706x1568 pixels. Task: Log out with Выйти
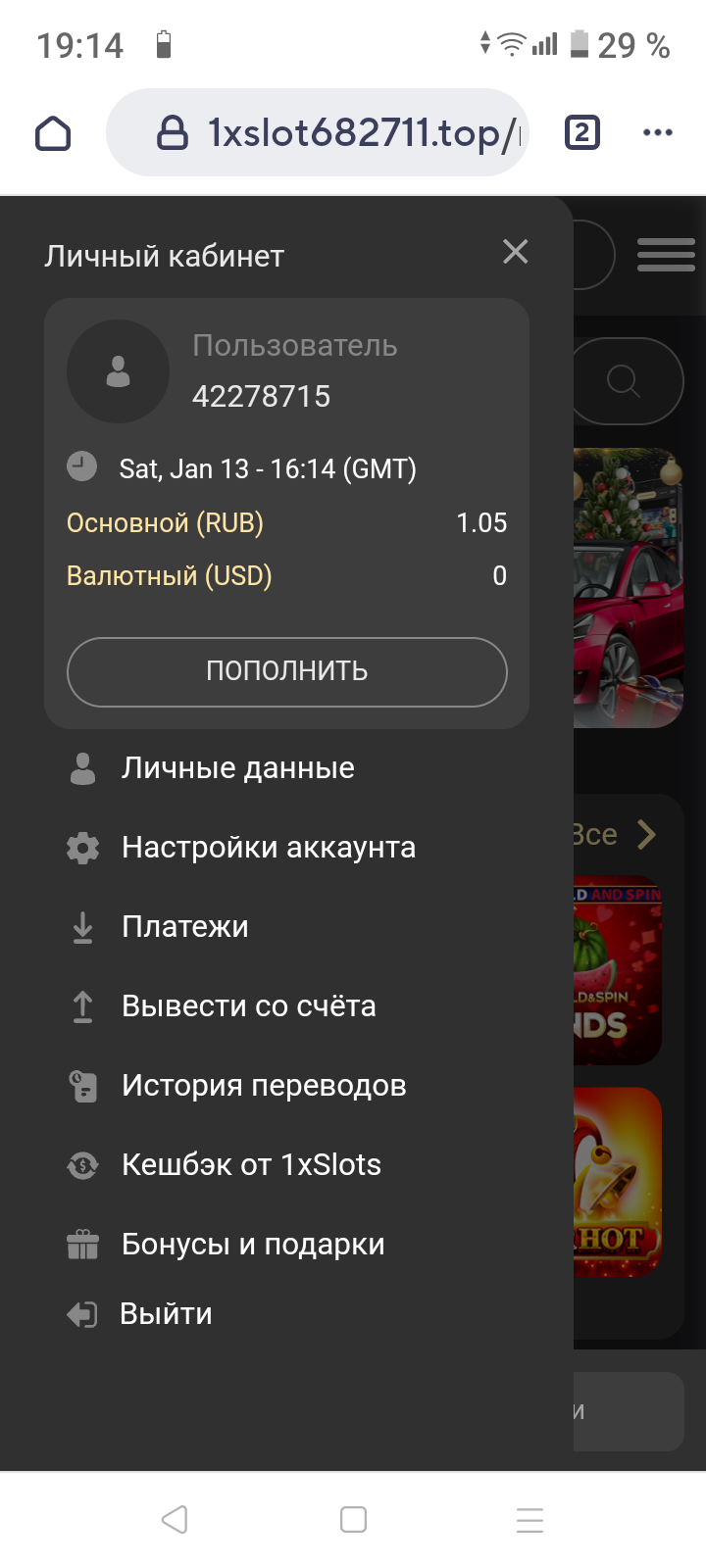[x=165, y=1314]
